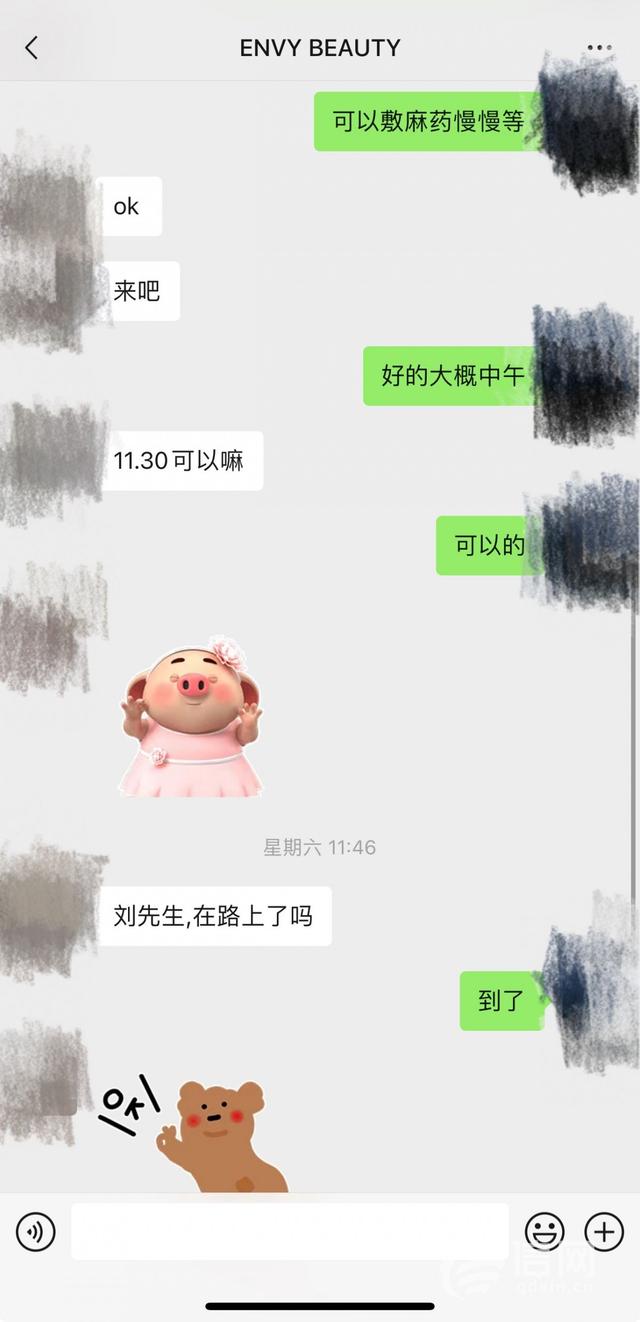Viewport: 640px width, 1322px height.
Task: Go back from ENVY BEAUTY chat
Action: click(x=31, y=47)
